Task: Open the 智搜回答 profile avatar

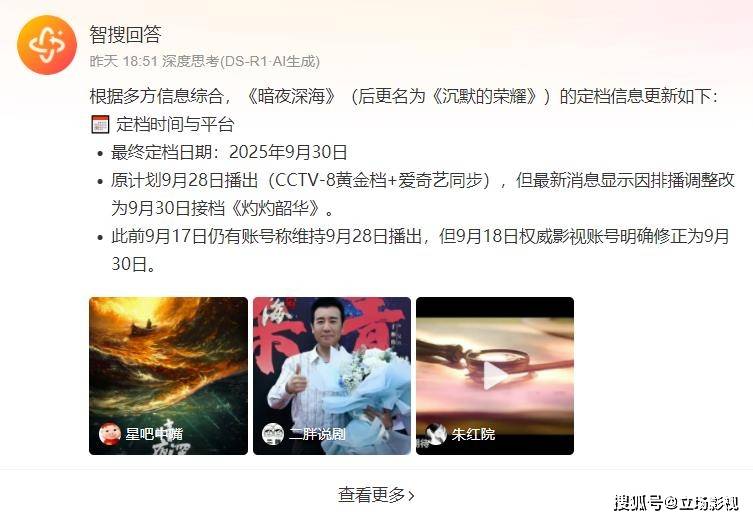Action: click(x=47, y=45)
